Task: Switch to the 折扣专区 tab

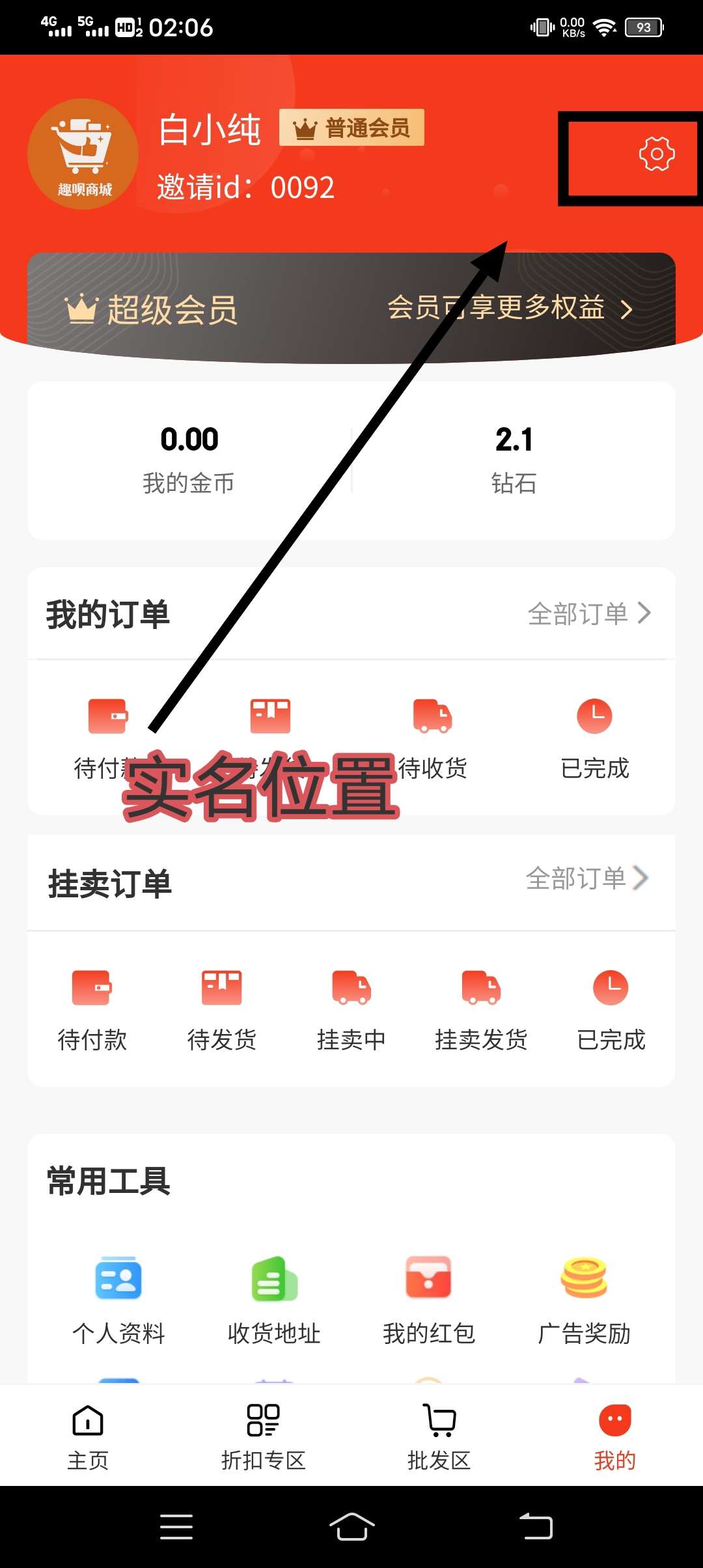Action: [x=264, y=1436]
